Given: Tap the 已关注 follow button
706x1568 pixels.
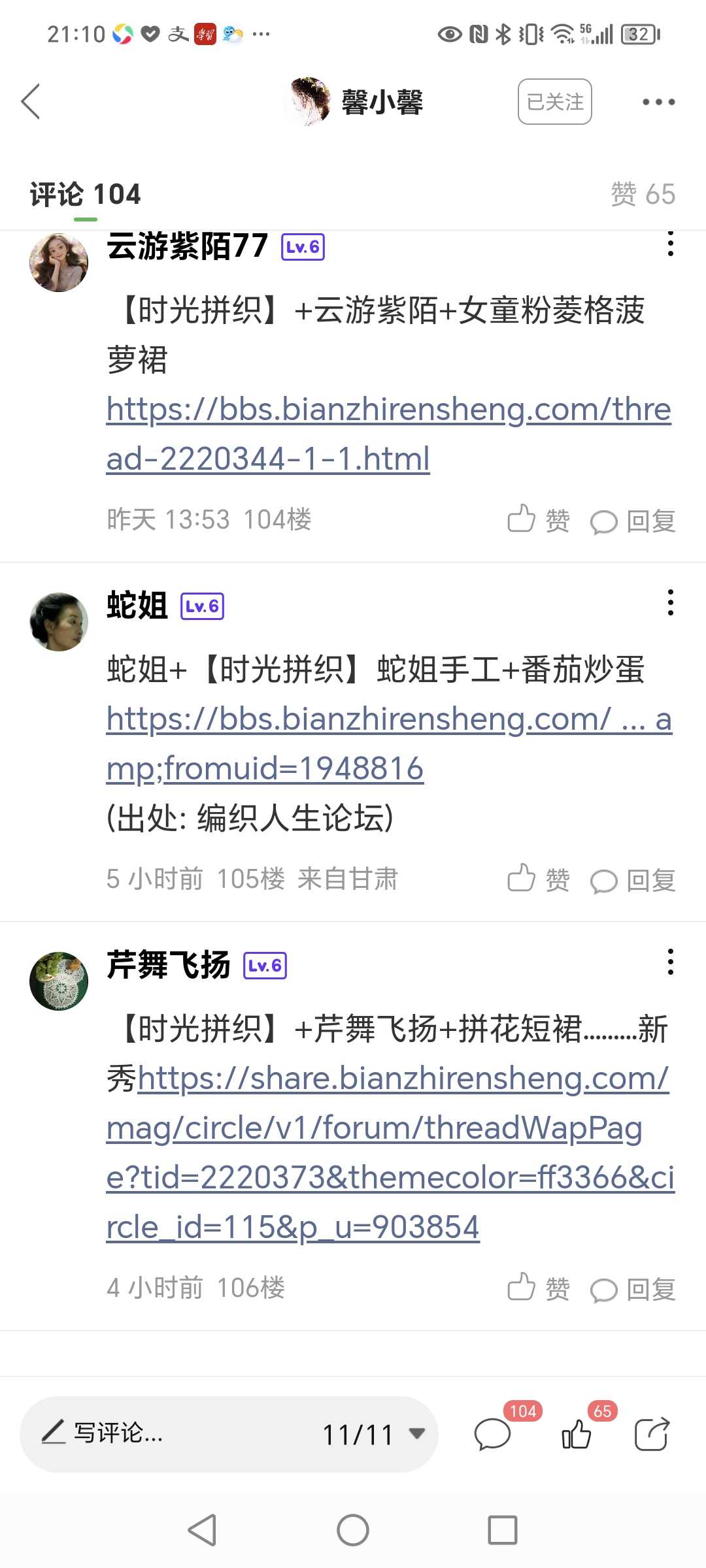Looking at the screenshot, I should pyautogui.click(x=554, y=102).
